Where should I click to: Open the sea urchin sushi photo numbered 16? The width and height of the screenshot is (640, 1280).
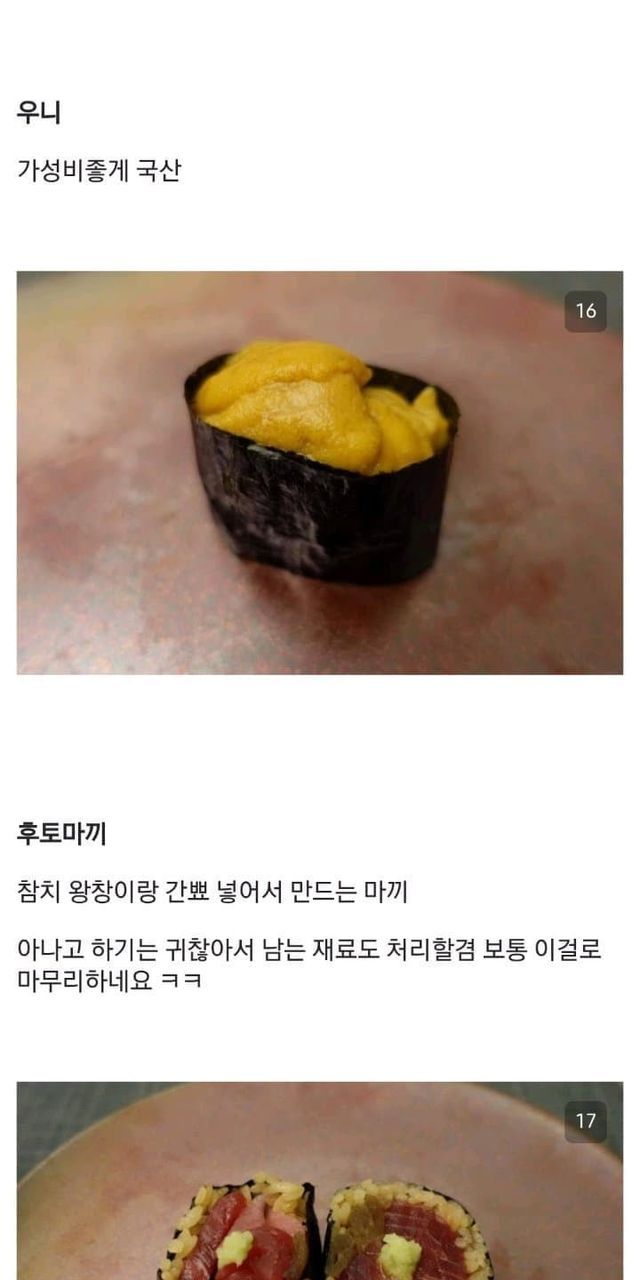coord(320,472)
